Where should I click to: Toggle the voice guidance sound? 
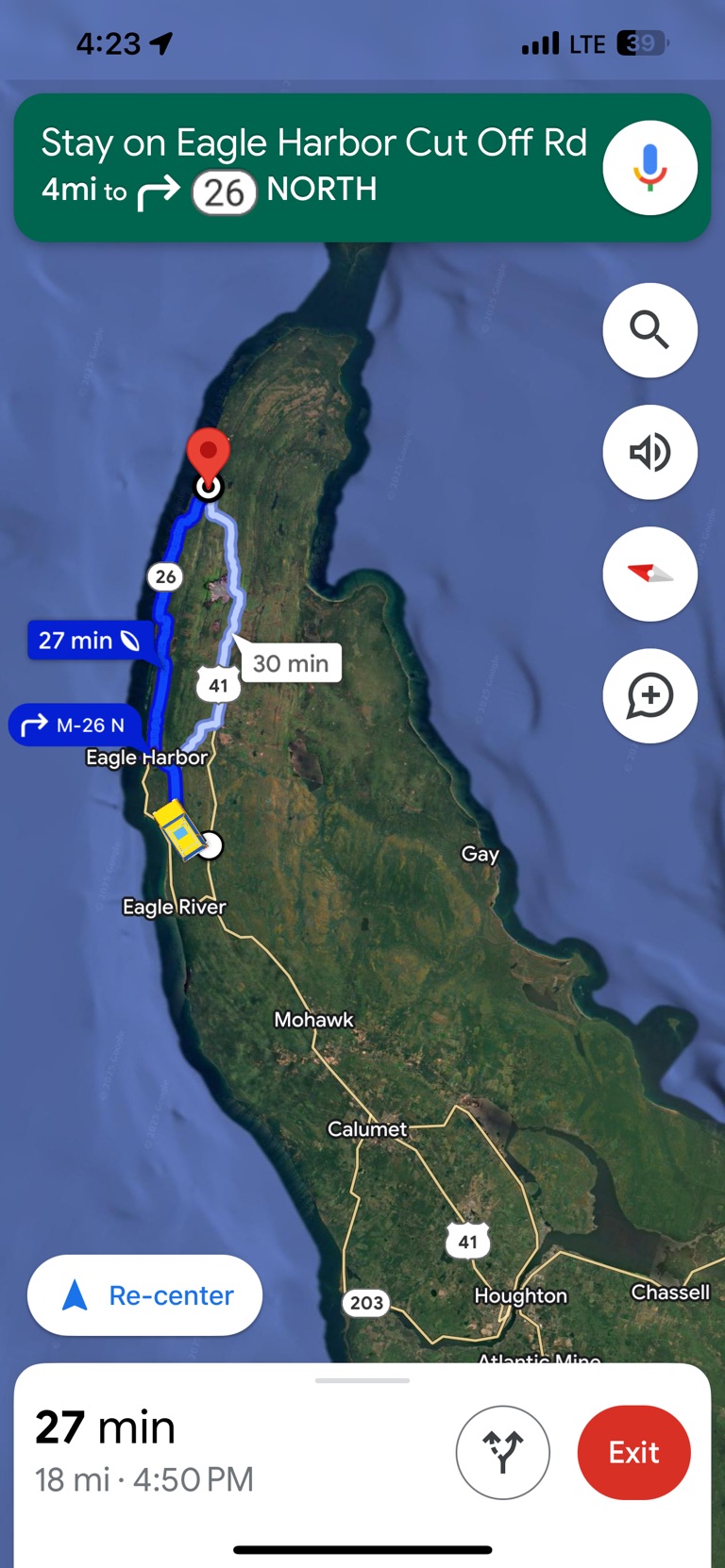pos(649,452)
